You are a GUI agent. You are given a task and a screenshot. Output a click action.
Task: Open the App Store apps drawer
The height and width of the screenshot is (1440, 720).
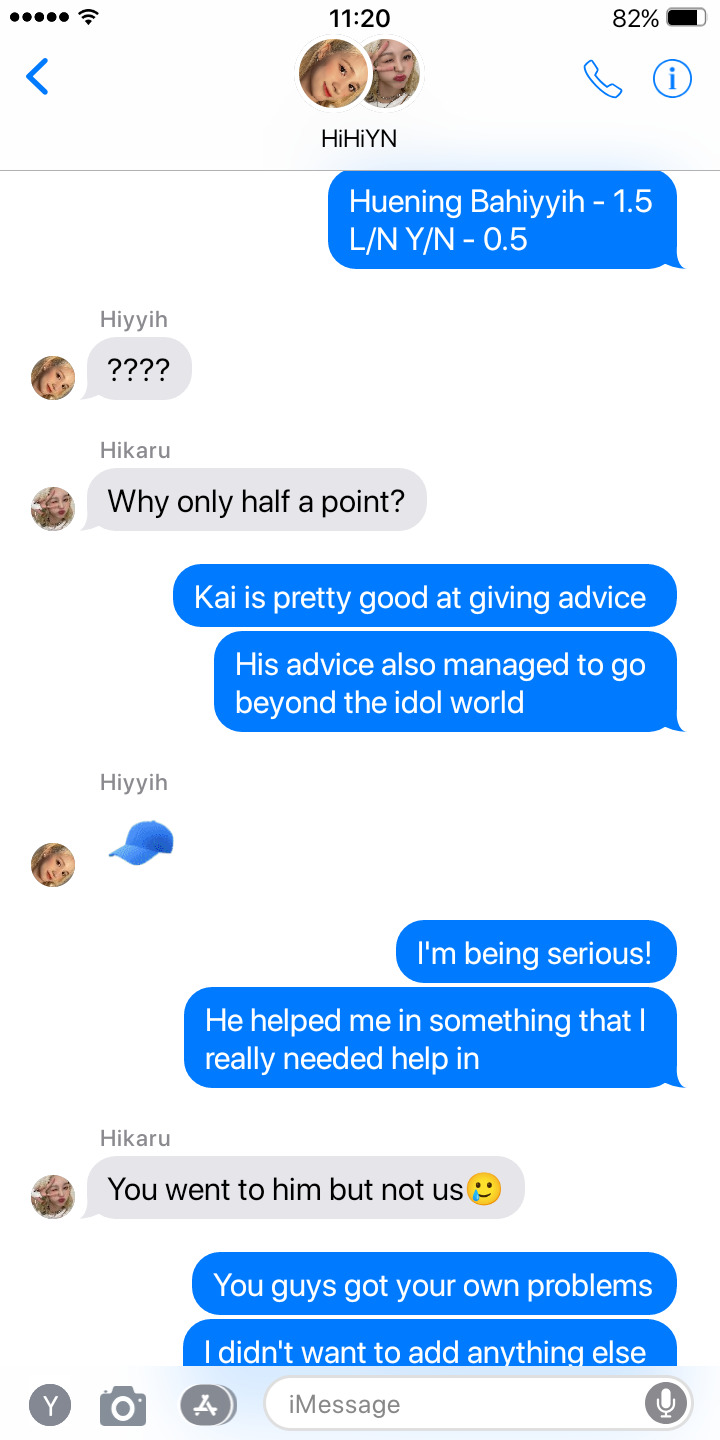[x=207, y=1405]
